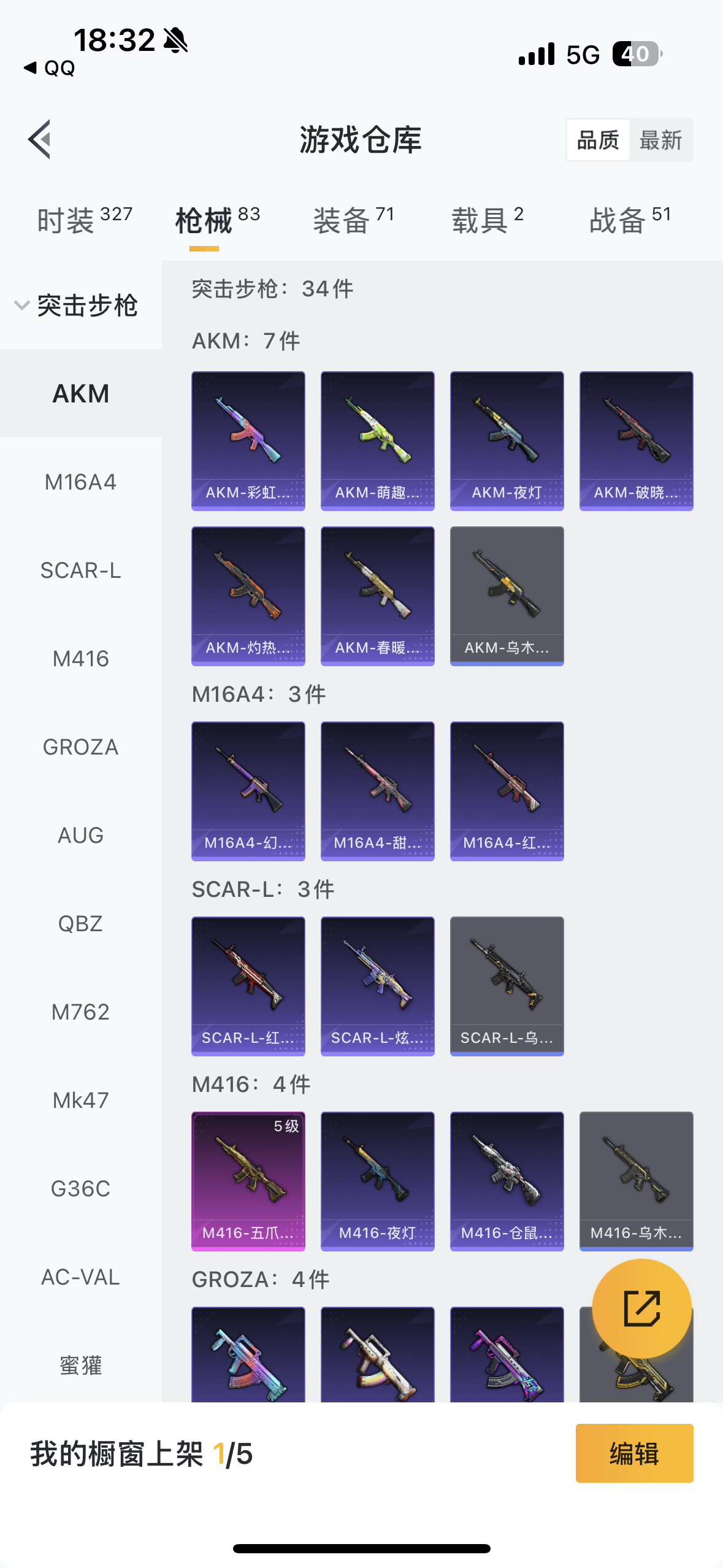Open the 载具 tab
Screen dimensions: 723x1568
pyautogui.click(x=488, y=220)
